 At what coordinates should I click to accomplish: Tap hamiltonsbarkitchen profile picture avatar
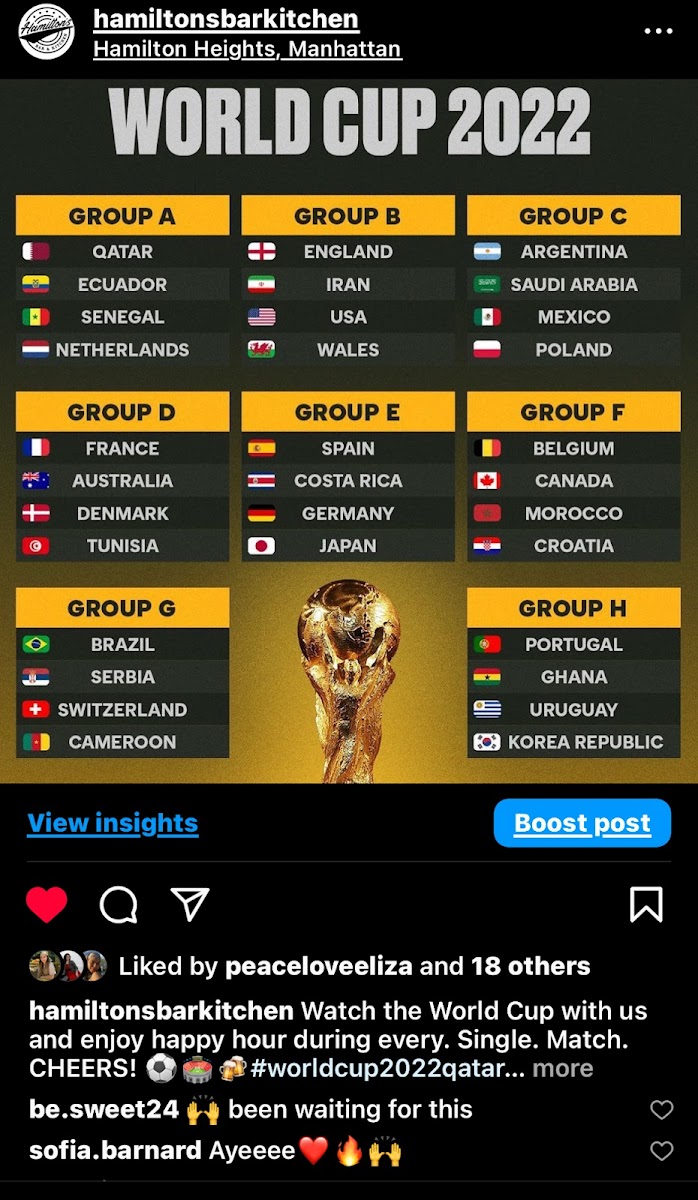[46, 31]
